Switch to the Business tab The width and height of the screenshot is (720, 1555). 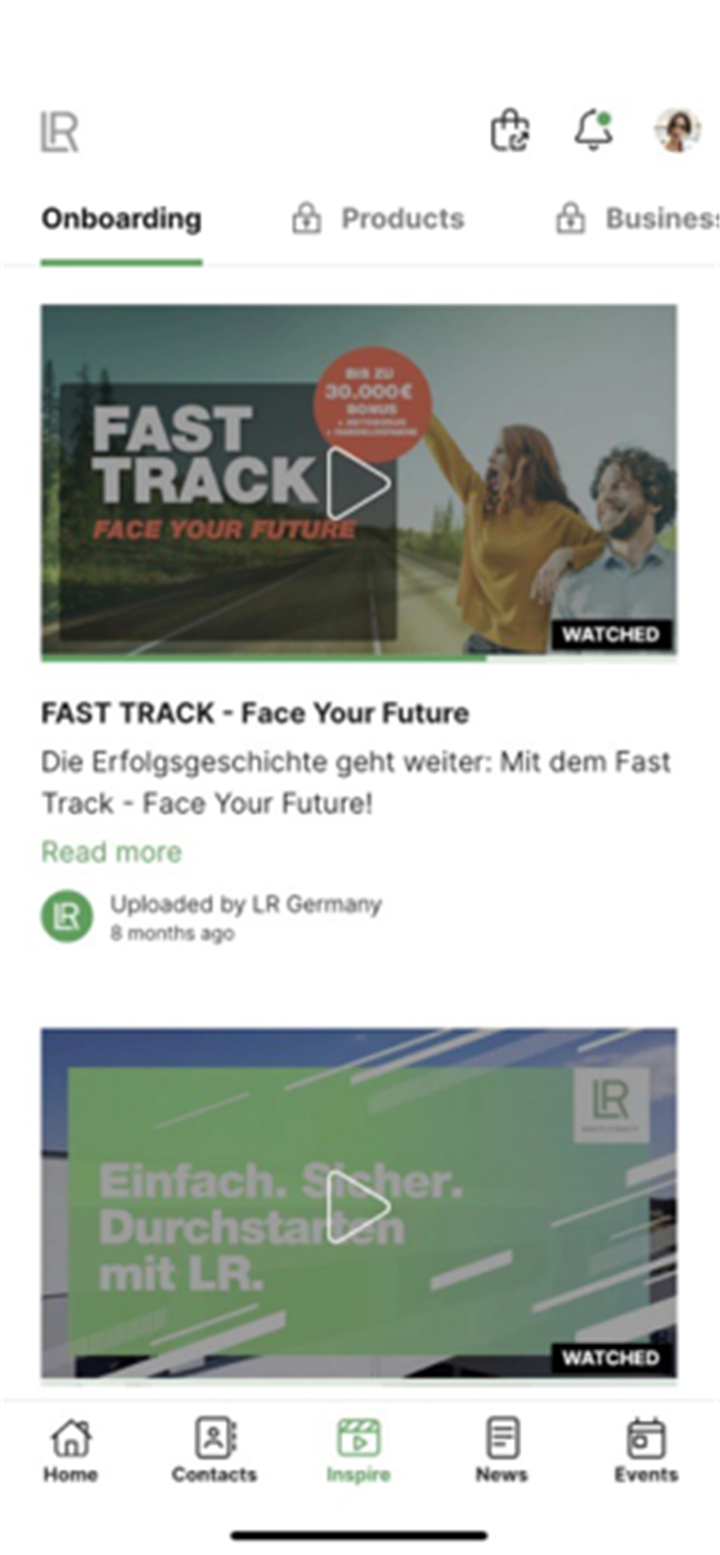(x=637, y=219)
